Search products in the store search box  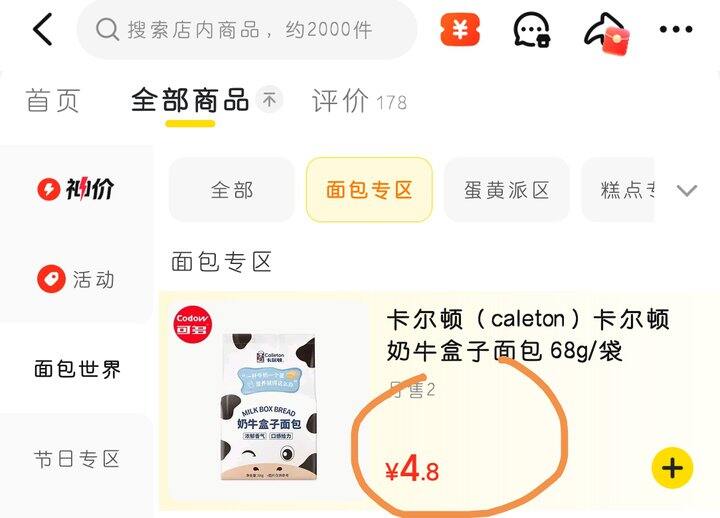pos(247,30)
